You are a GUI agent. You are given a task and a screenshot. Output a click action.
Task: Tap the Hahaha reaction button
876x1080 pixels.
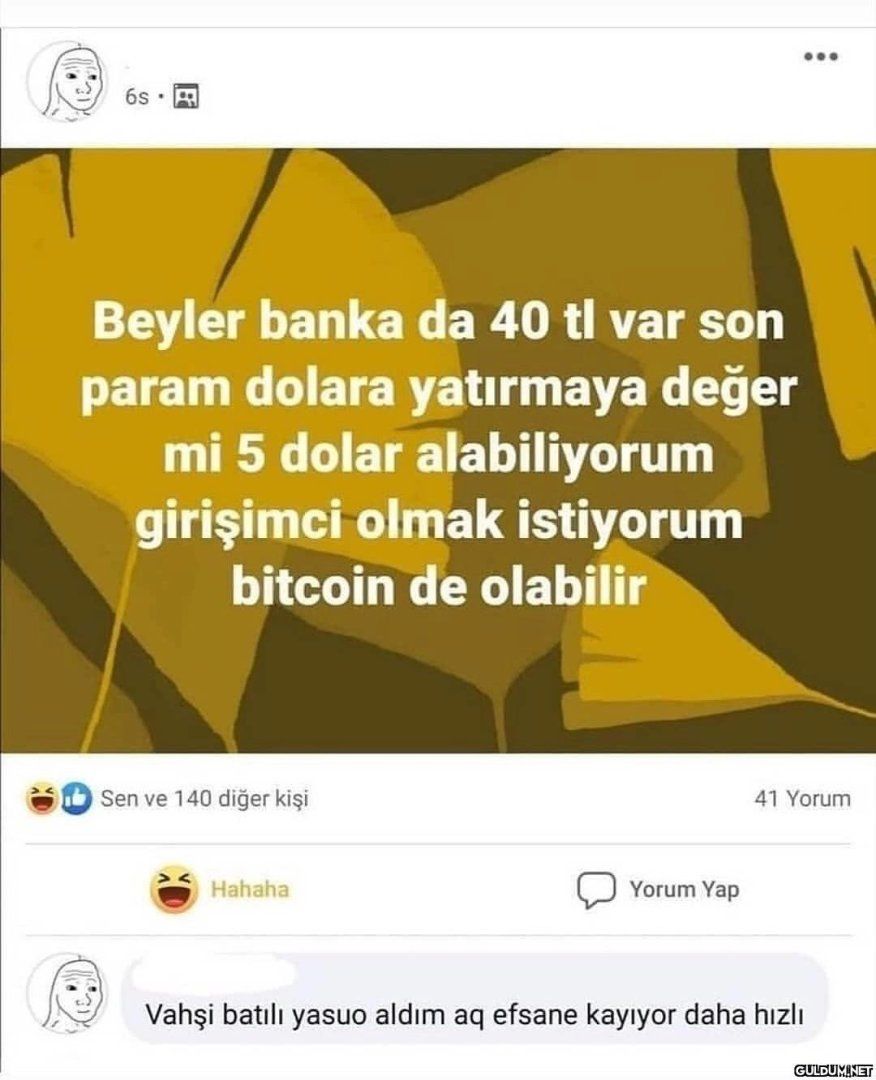click(221, 889)
